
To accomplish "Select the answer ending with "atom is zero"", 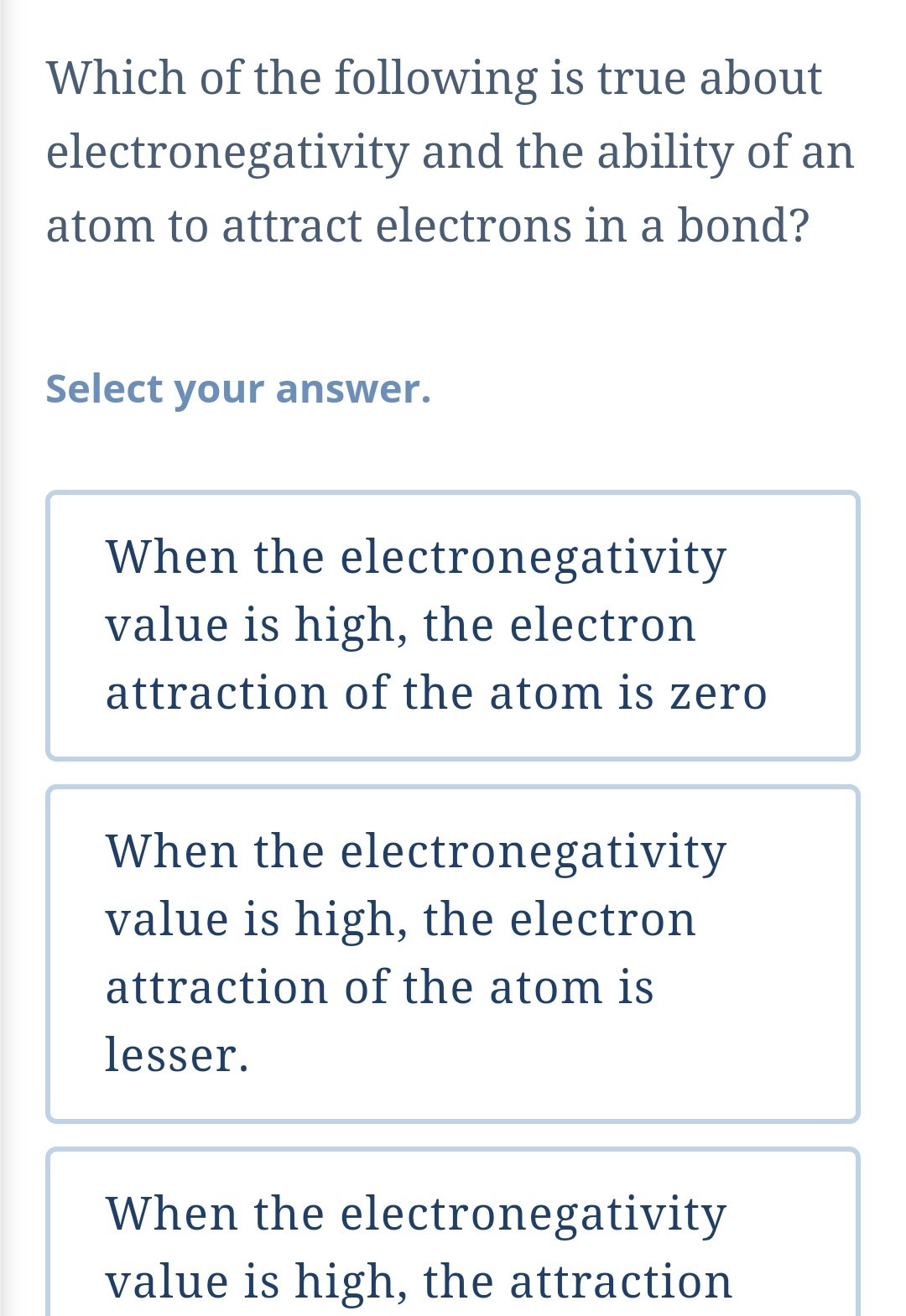I will pyautogui.click(x=453, y=626).
